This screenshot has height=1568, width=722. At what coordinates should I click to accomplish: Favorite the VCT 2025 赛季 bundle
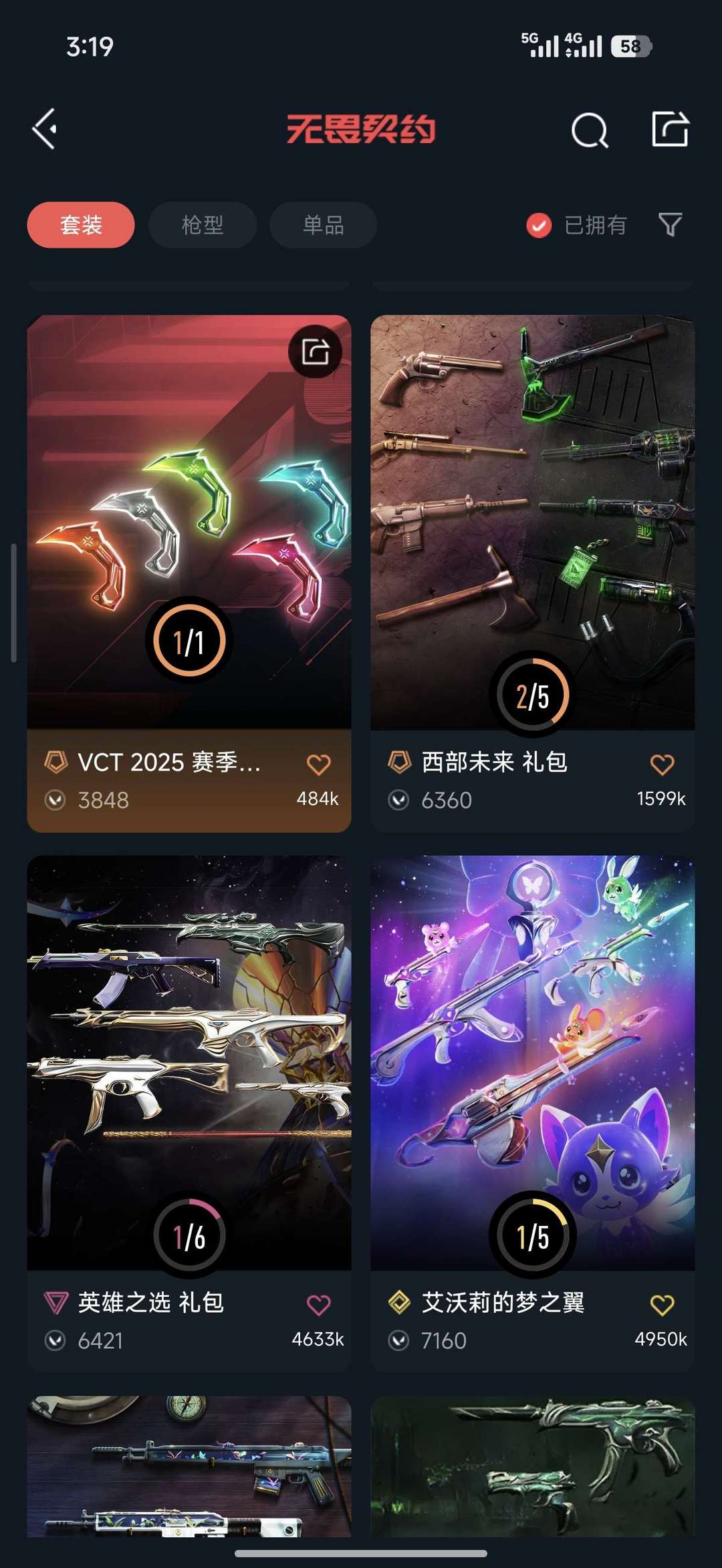tap(319, 765)
